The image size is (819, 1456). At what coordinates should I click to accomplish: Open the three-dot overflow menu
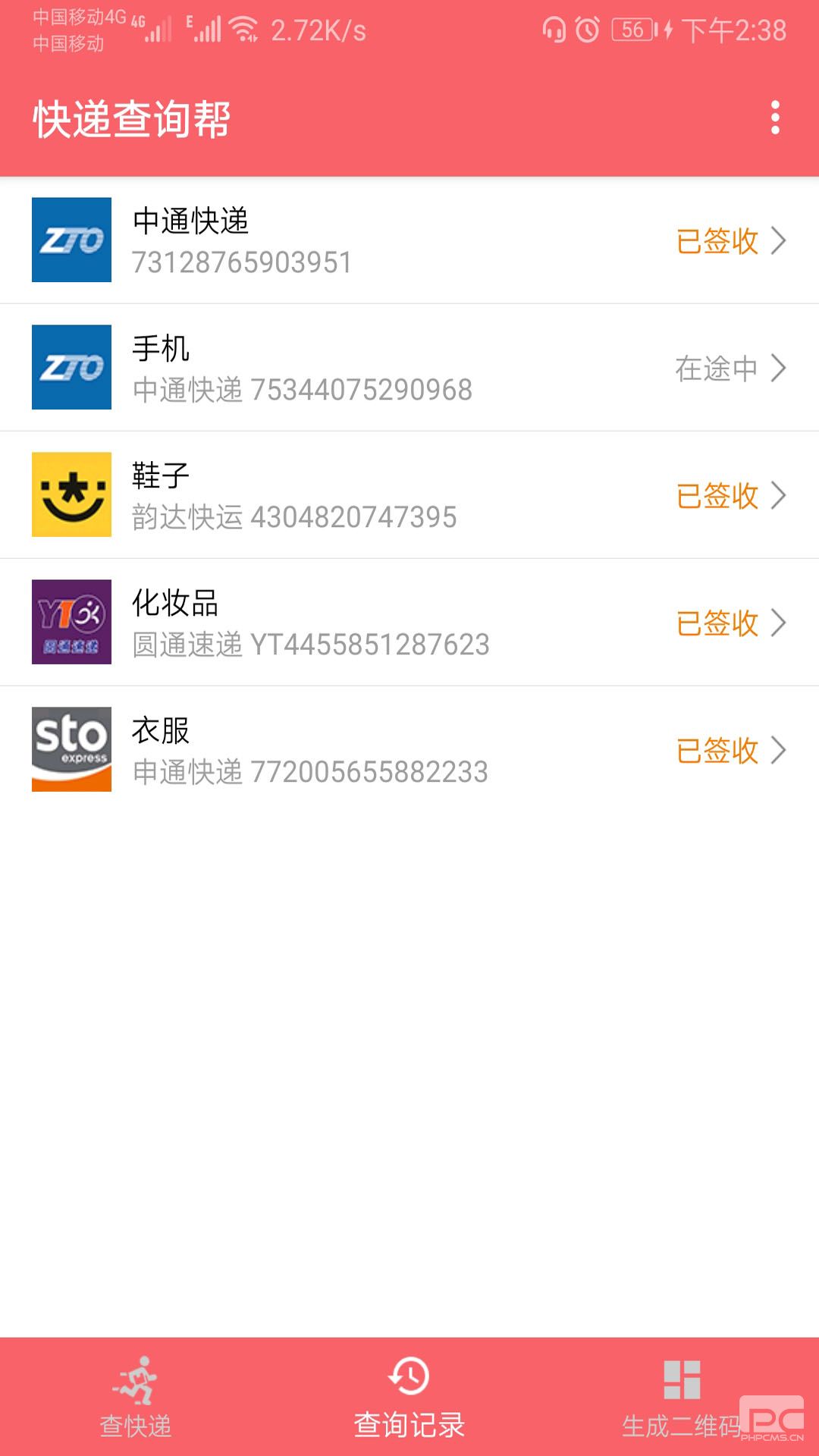775,118
